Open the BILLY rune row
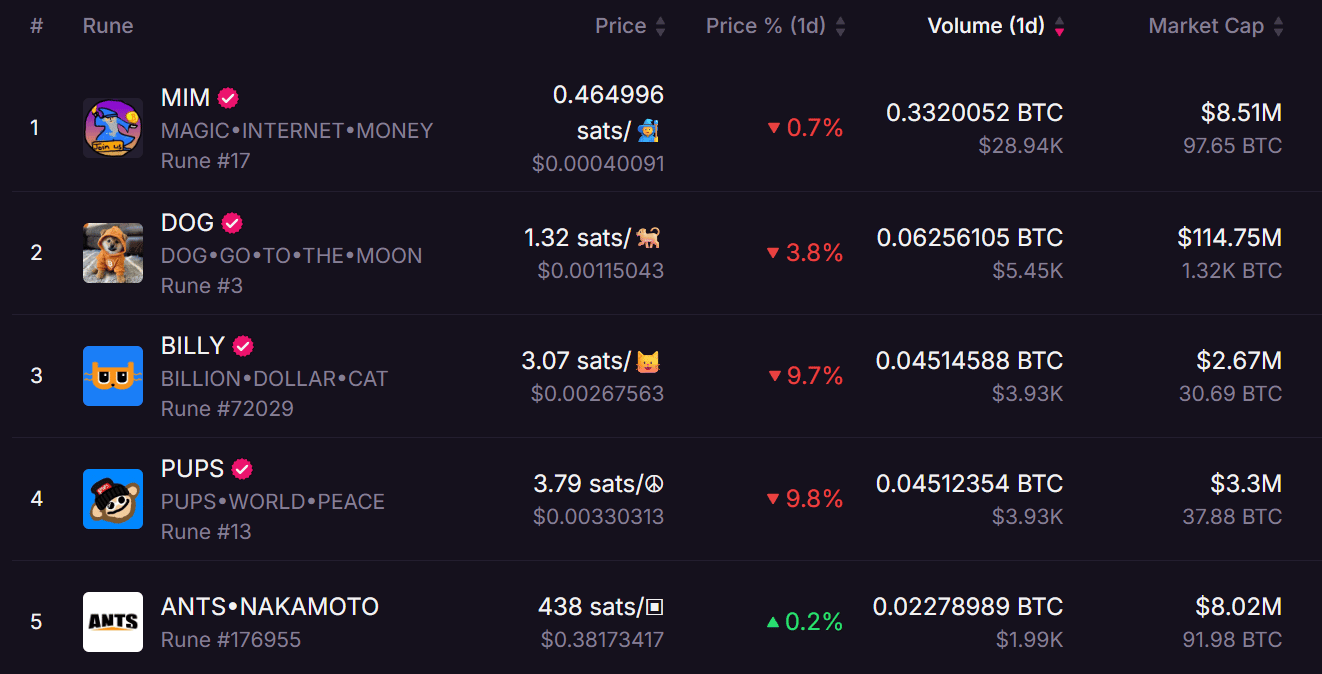 tap(193, 346)
